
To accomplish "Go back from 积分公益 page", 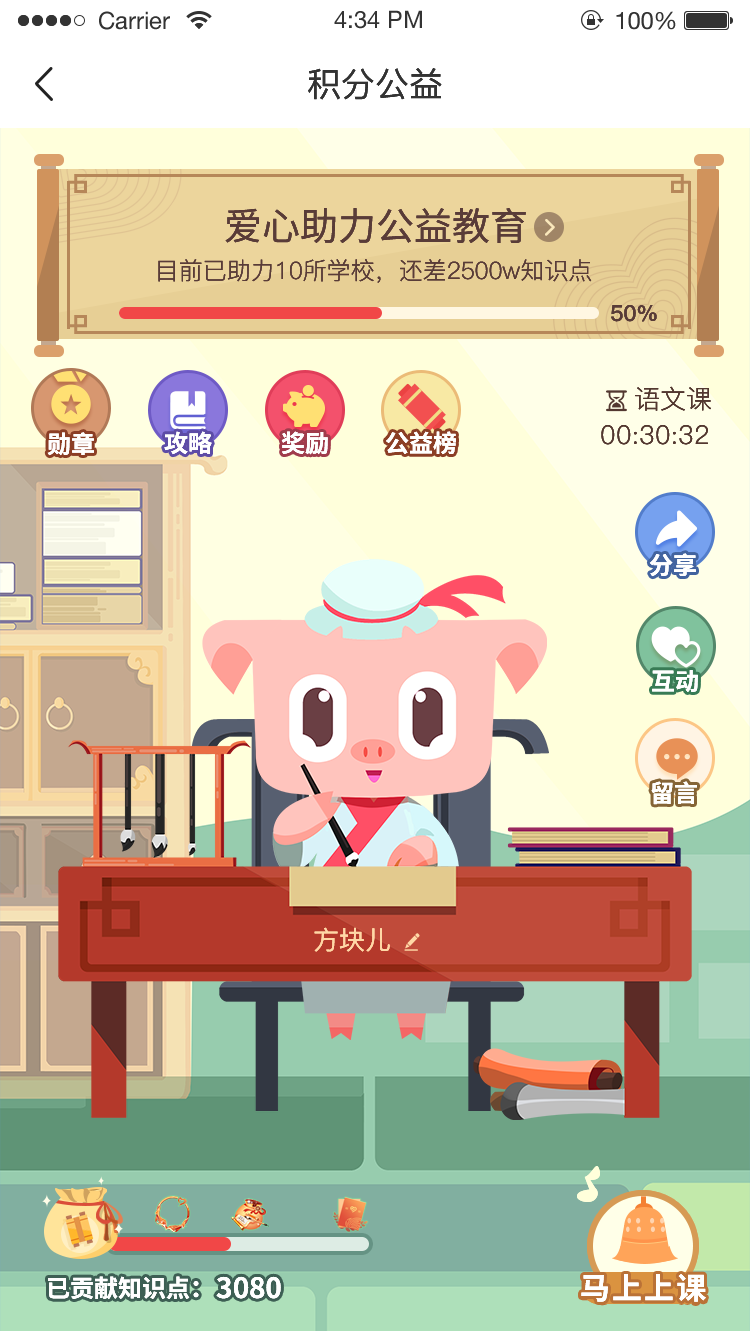I will click(x=44, y=85).
